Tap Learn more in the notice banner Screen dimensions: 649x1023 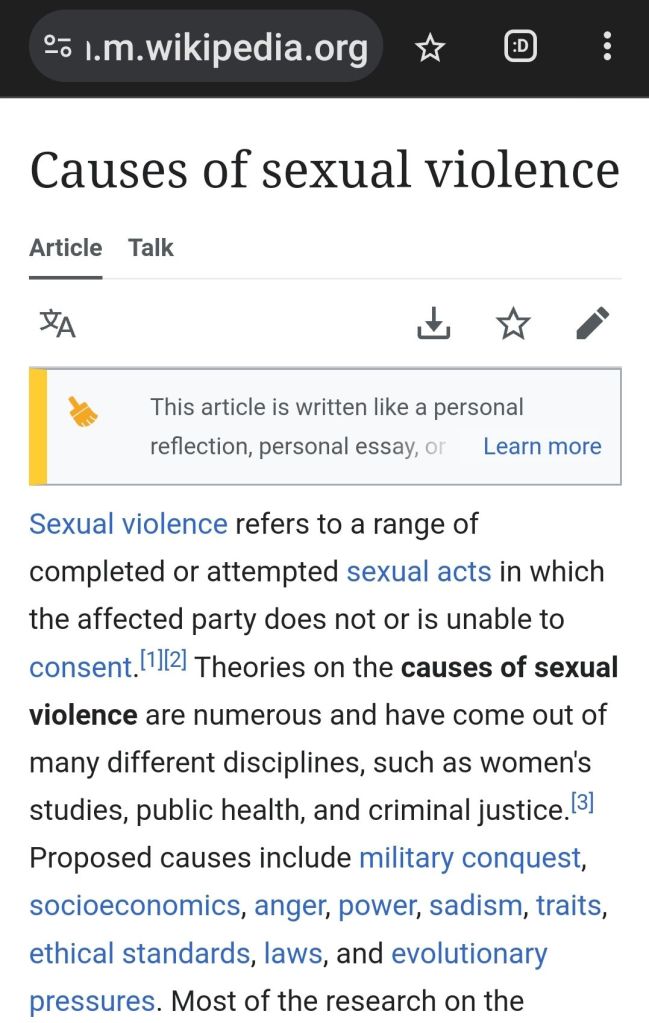[x=542, y=446]
